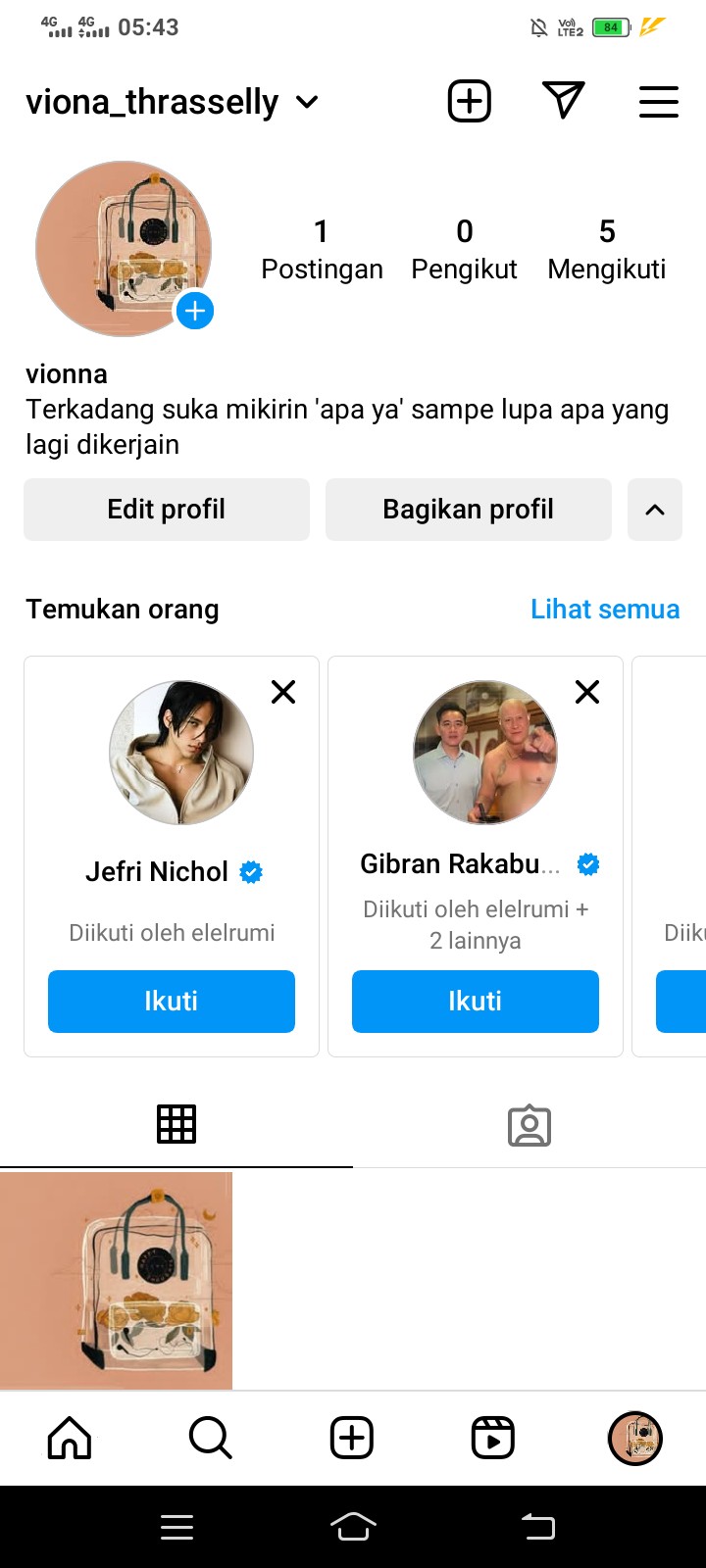706x1568 pixels.
Task: Go to the home feed tab
Action: pyautogui.click(x=70, y=1438)
